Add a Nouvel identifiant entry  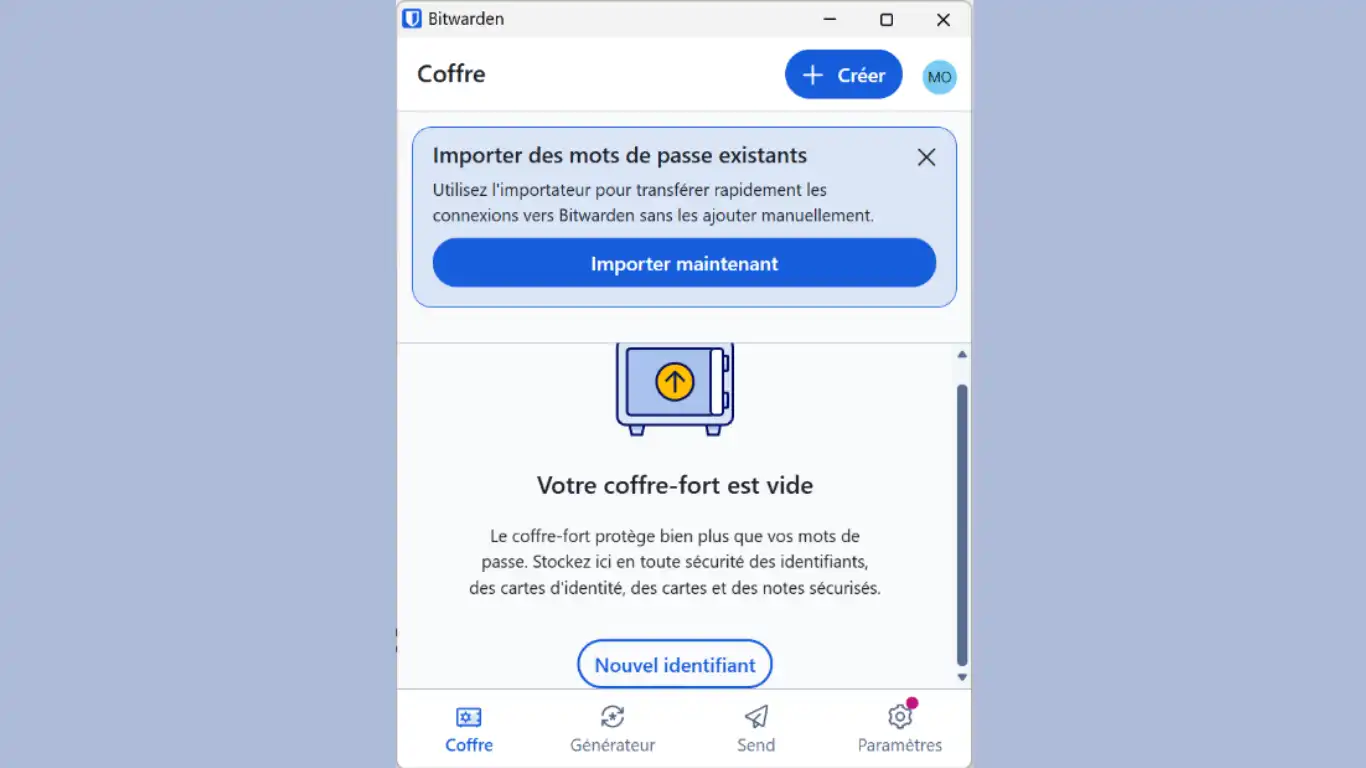coord(675,665)
